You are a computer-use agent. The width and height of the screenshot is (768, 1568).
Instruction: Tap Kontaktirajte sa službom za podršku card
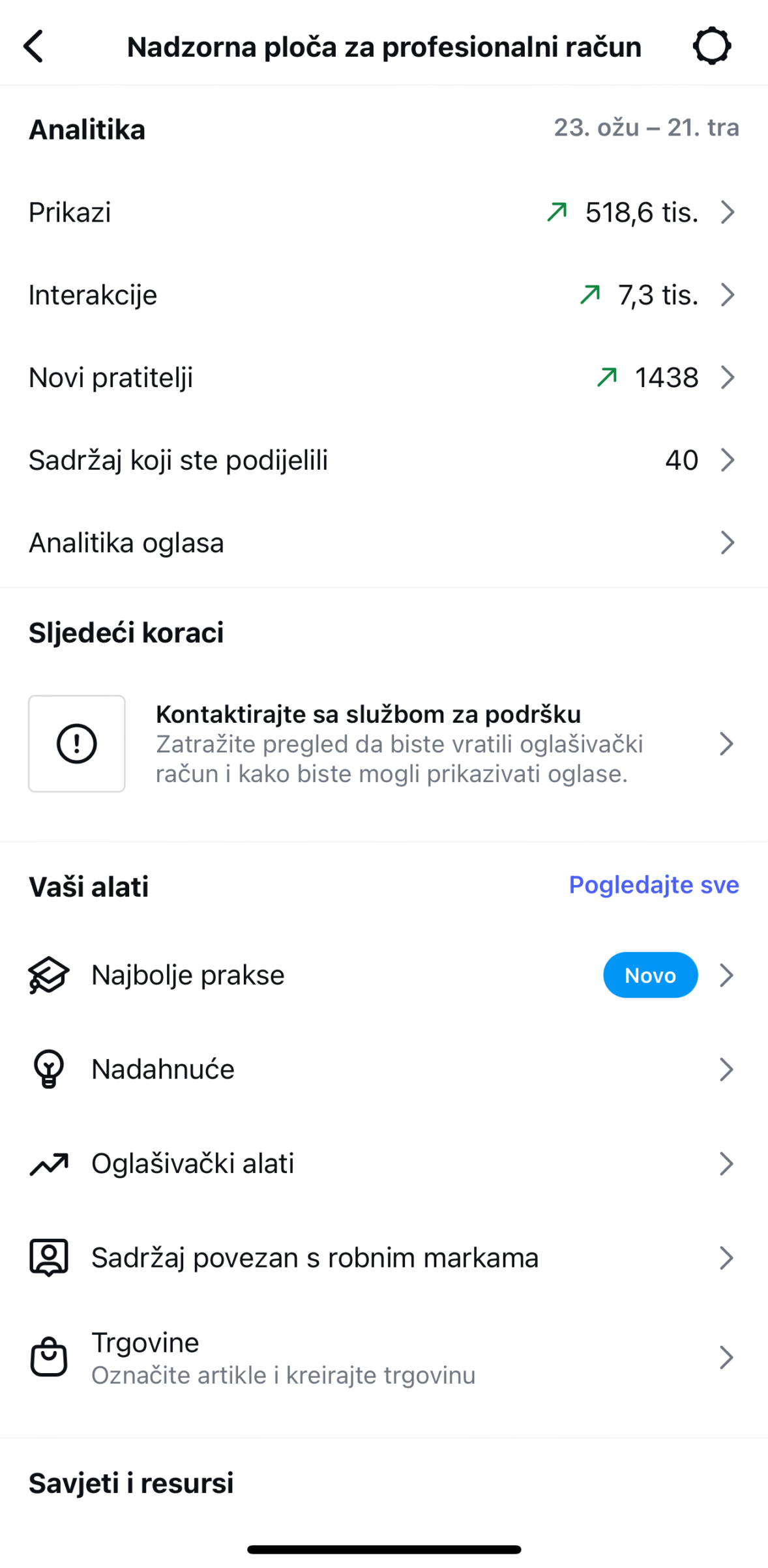(x=383, y=744)
